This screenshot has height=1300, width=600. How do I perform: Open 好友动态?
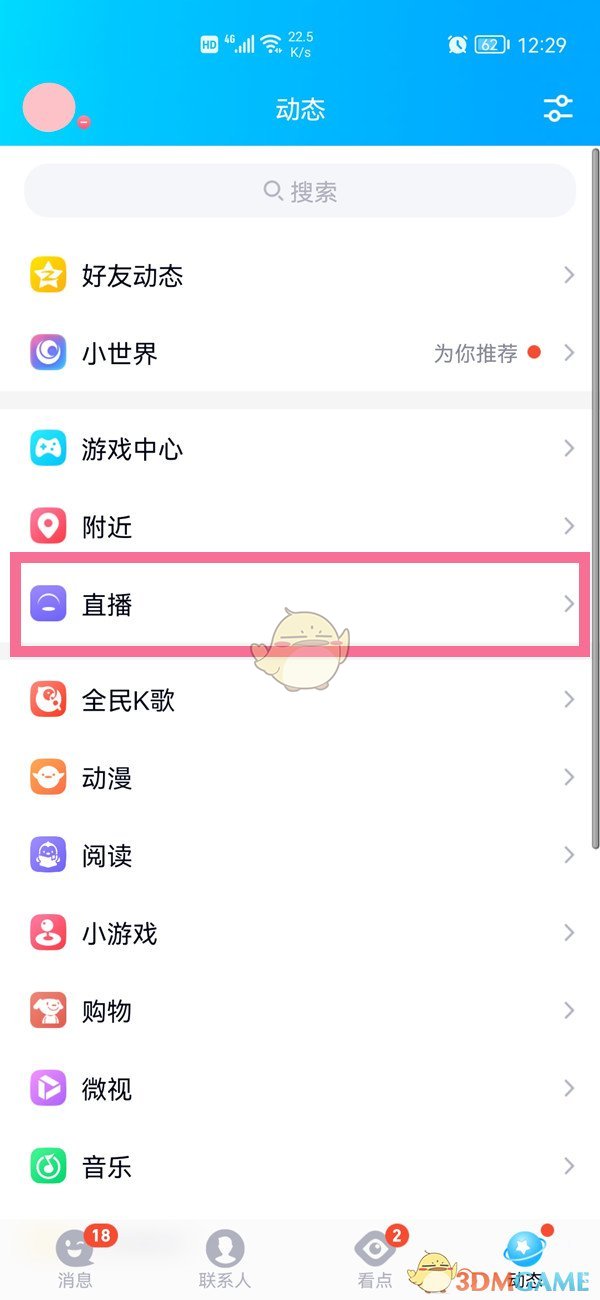tap(300, 275)
